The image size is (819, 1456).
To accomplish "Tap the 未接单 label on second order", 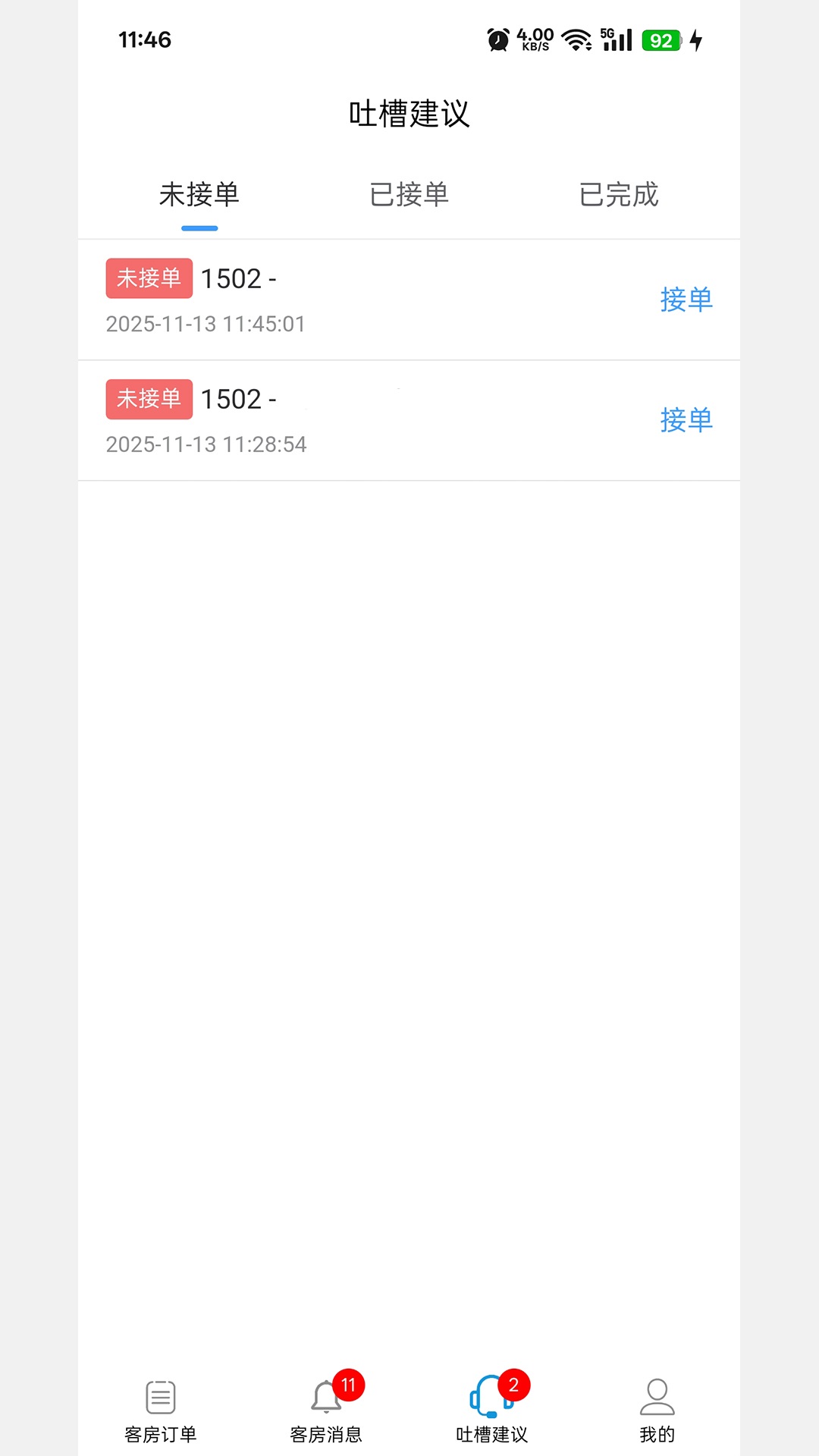I will pyautogui.click(x=149, y=399).
